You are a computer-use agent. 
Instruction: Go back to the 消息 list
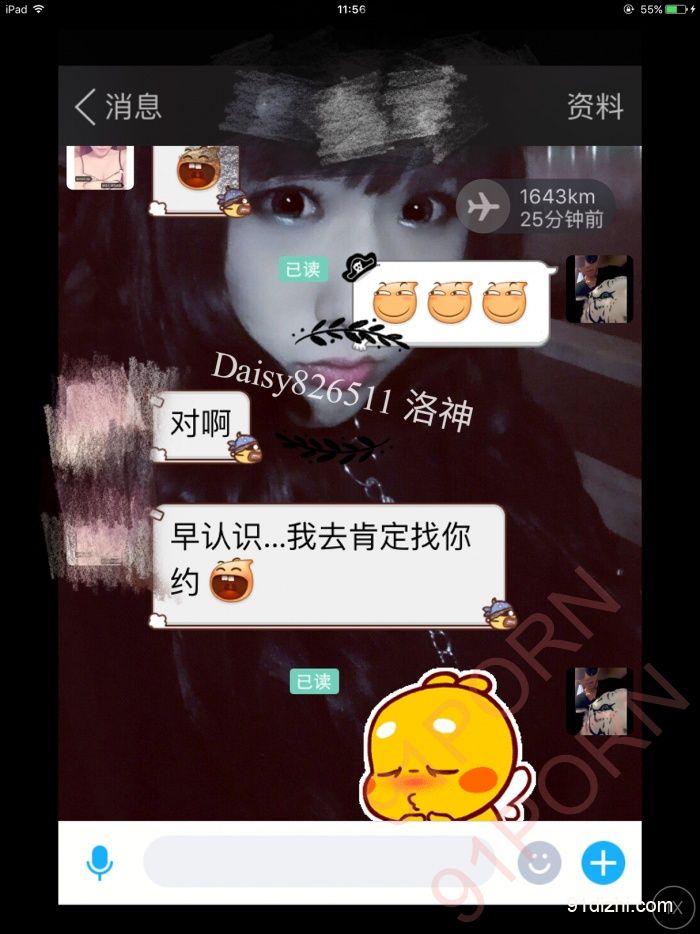pyautogui.click(x=116, y=106)
